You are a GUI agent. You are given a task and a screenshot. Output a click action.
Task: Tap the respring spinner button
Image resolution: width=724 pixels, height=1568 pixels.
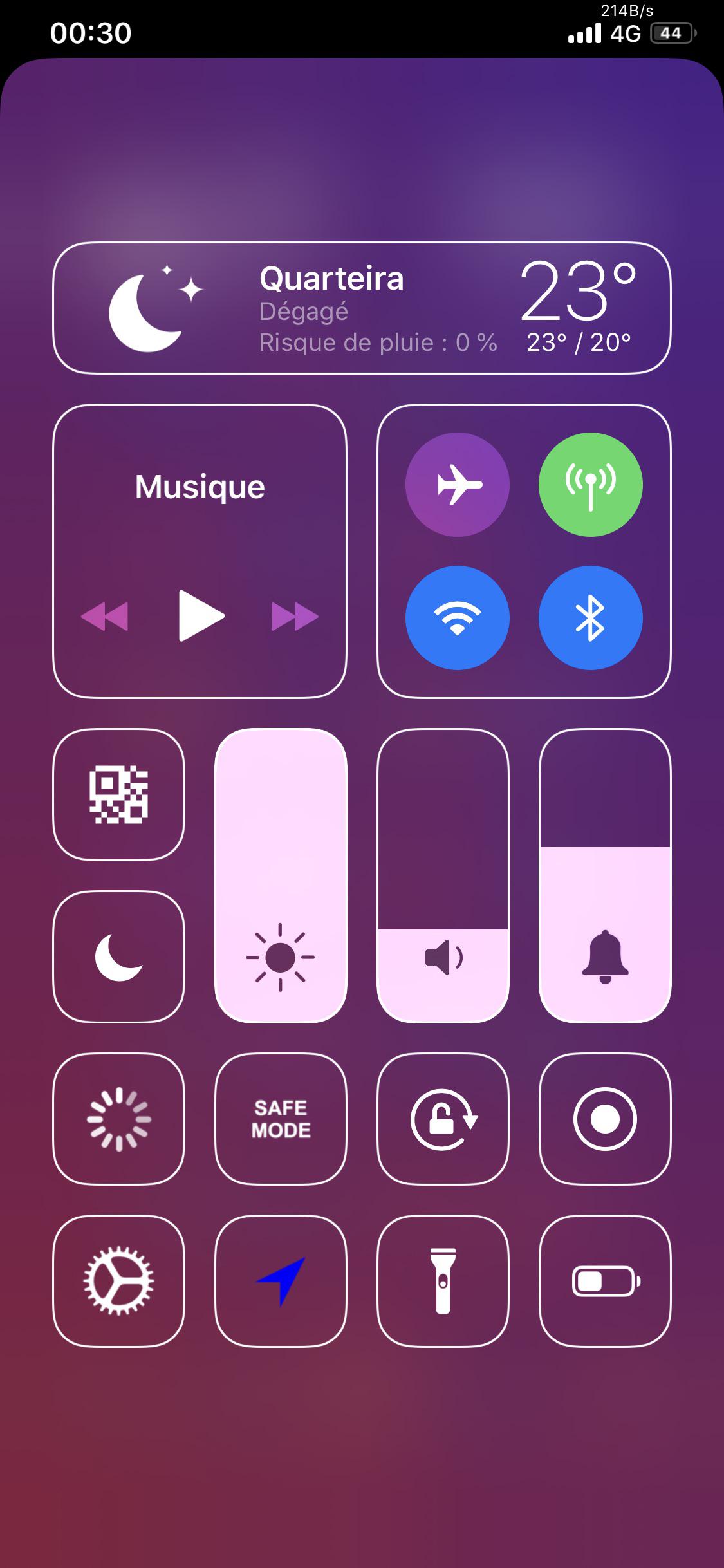click(118, 1119)
